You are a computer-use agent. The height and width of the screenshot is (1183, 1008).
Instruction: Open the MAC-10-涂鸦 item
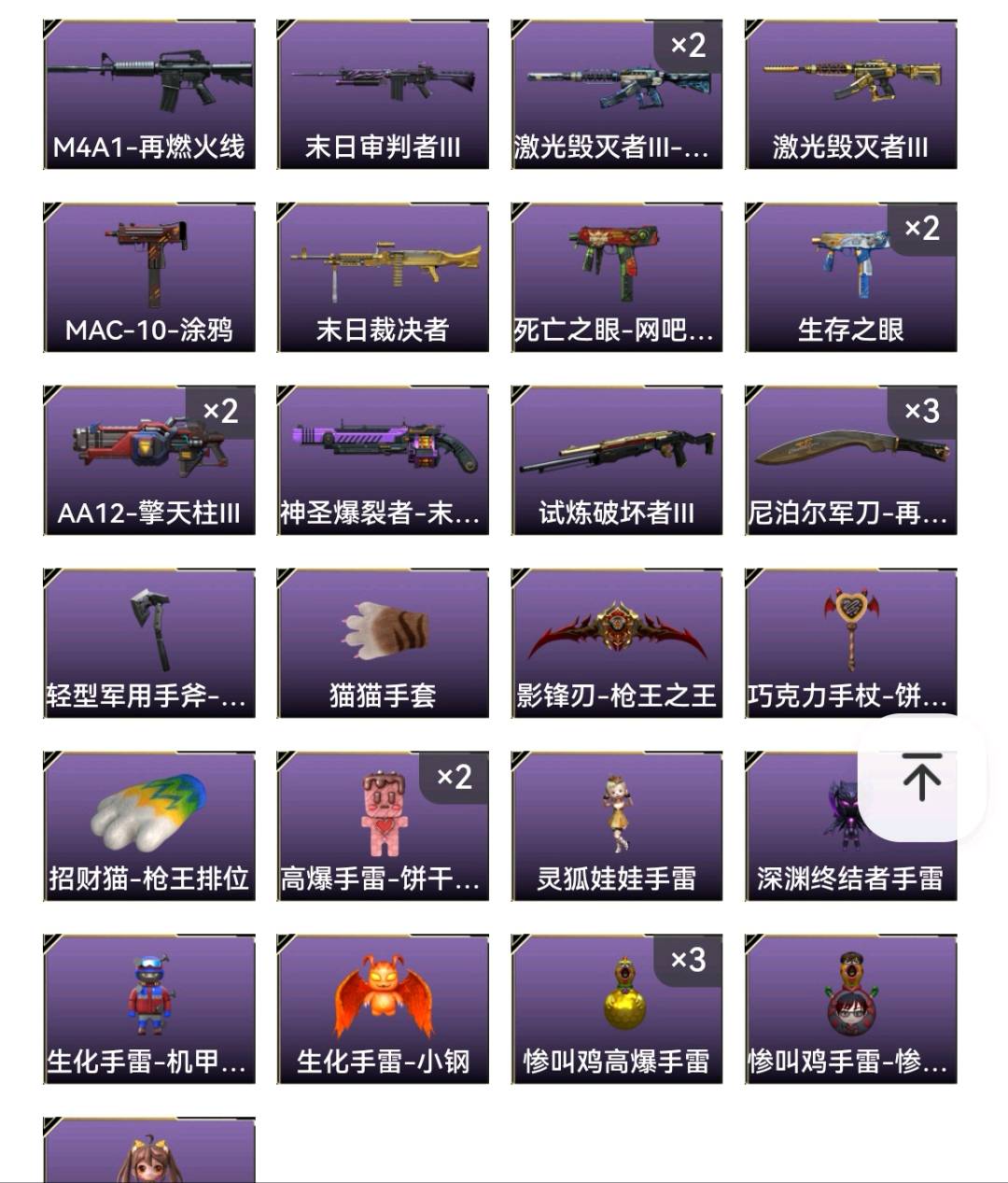point(149,277)
